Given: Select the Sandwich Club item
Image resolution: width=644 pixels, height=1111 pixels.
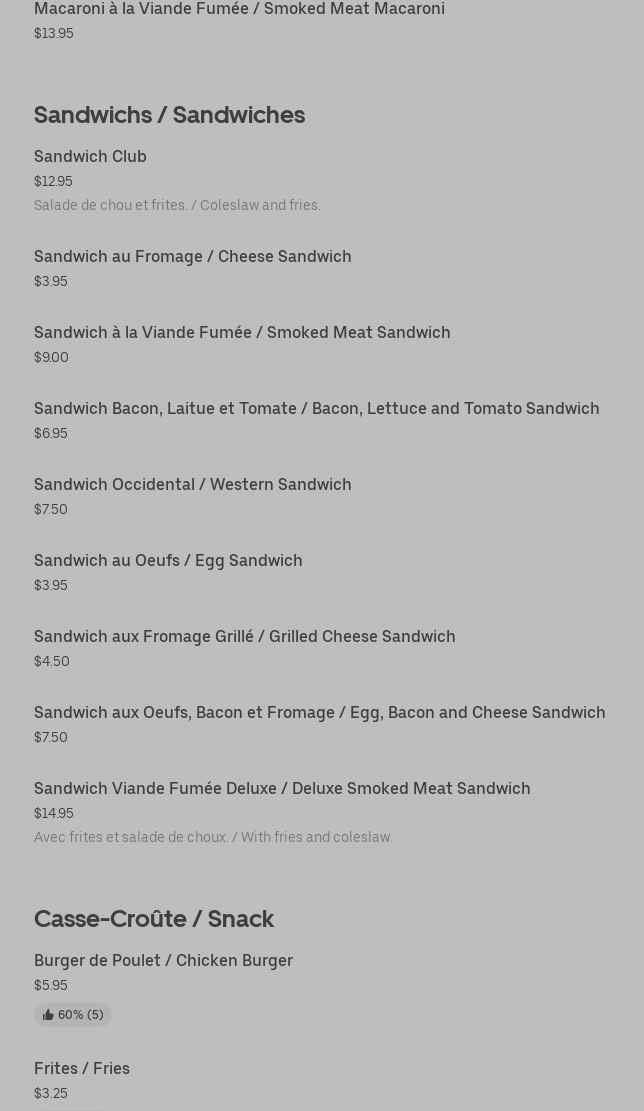Looking at the screenshot, I should 90,157.
